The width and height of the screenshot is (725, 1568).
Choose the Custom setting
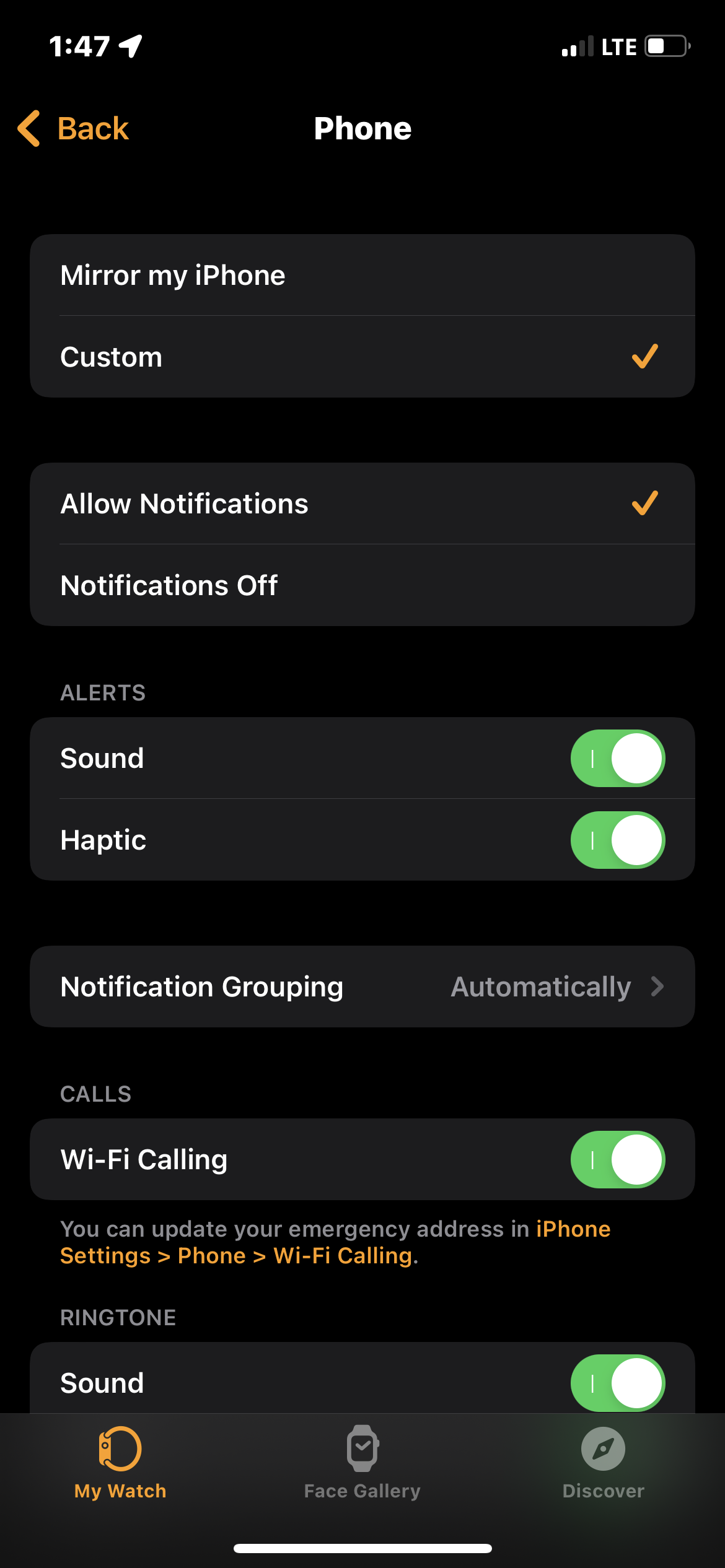pyautogui.click(x=362, y=357)
